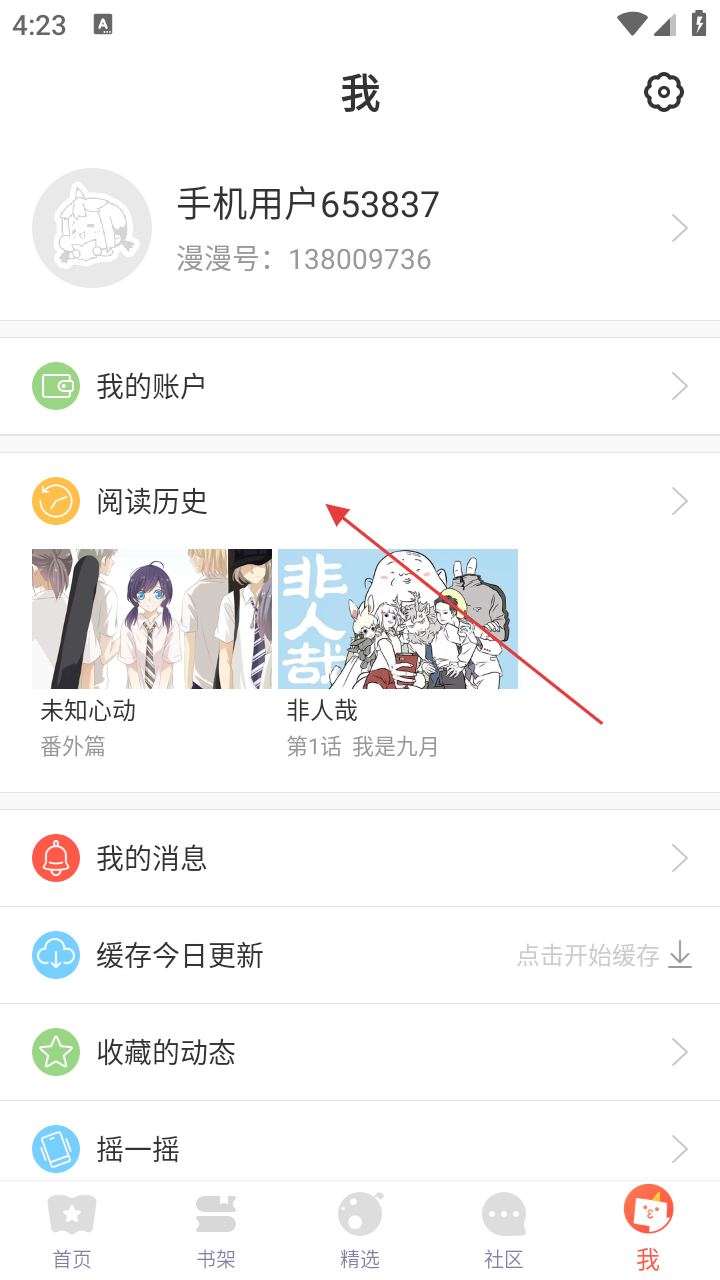Viewport: 720px width, 1280px height.
Task: Open 我的账户 row
Action: click(x=360, y=386)
